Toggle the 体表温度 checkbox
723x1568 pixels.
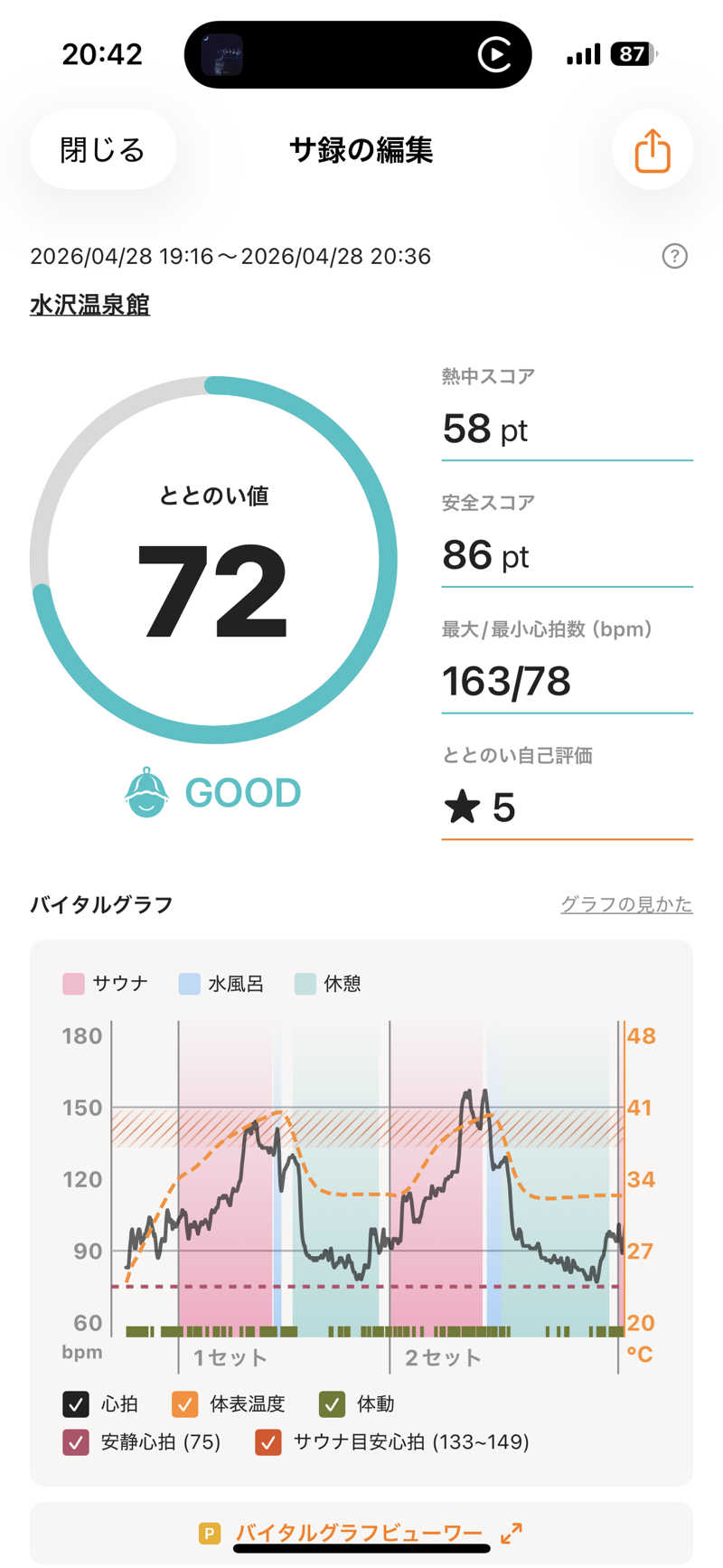point(184,1404)
